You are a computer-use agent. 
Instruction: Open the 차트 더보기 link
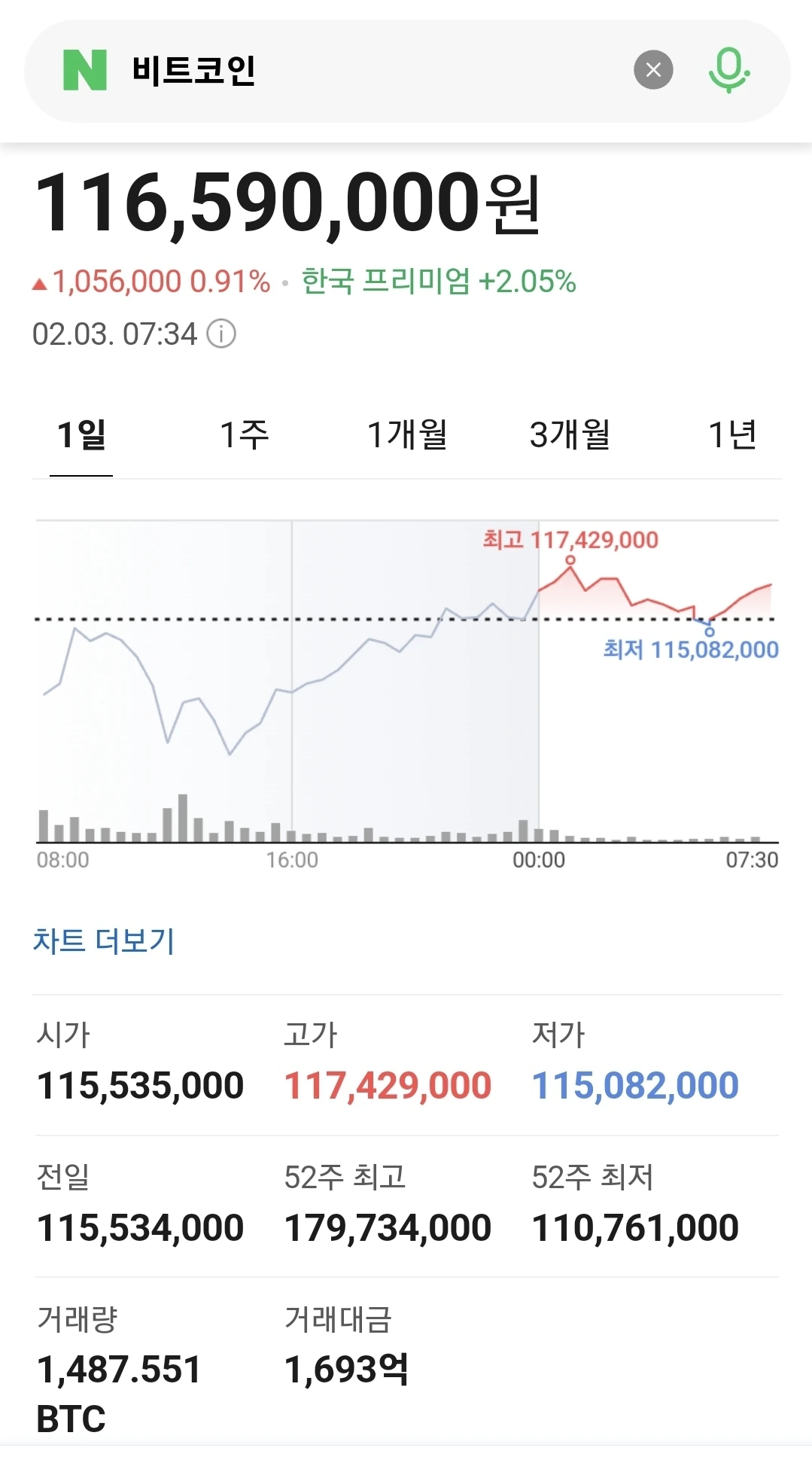104,940
